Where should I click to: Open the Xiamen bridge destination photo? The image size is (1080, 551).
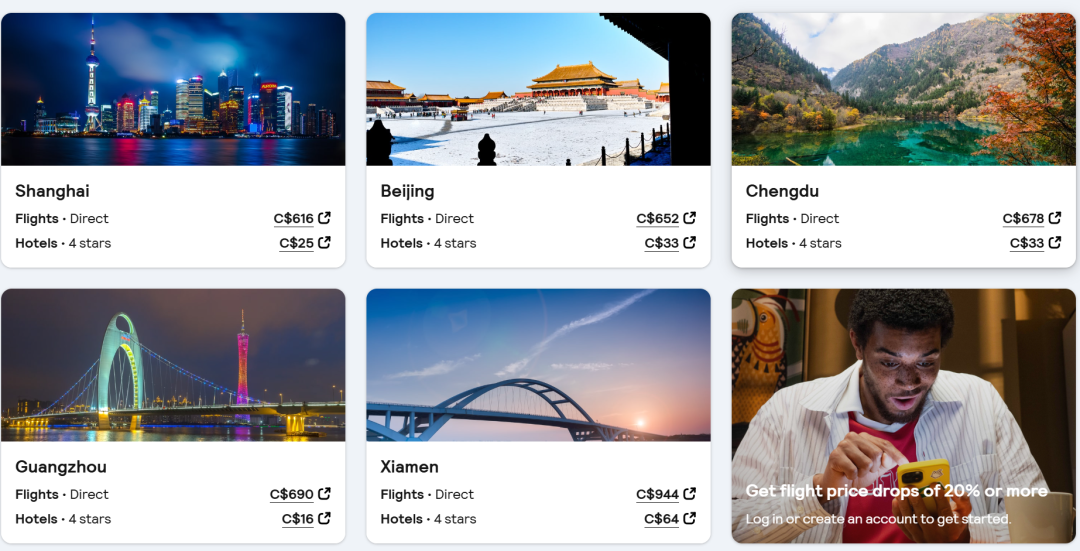tap(538, 365)
